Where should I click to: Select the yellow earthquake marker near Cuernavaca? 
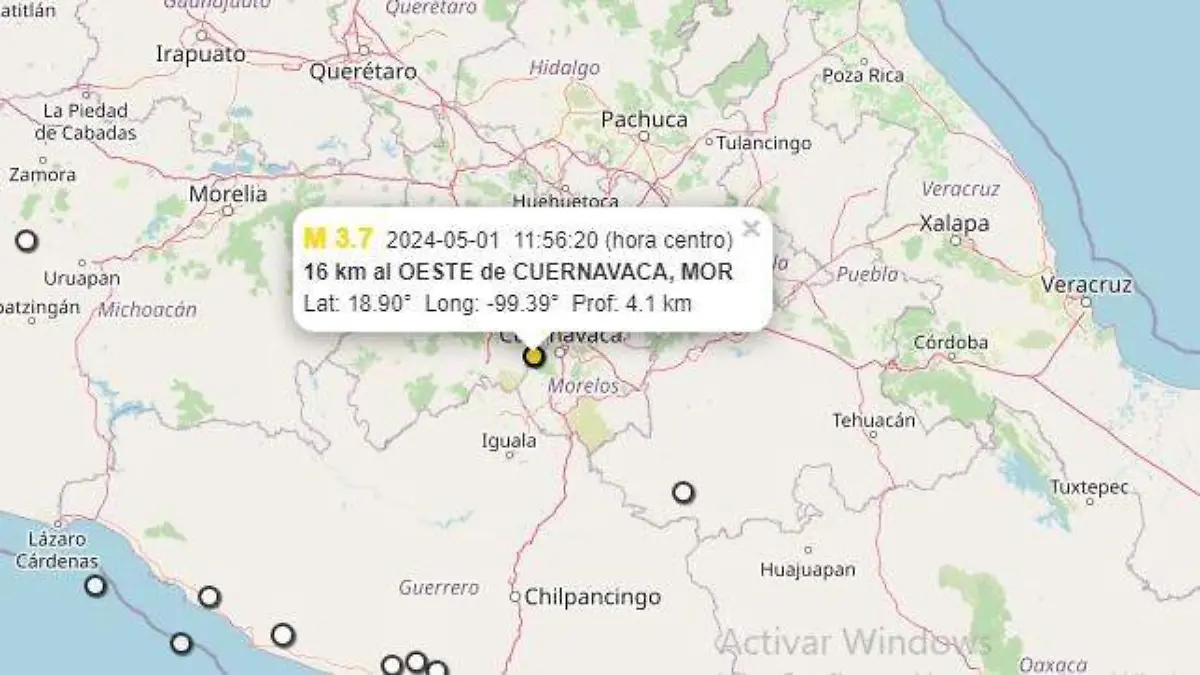tap(534, 357)
